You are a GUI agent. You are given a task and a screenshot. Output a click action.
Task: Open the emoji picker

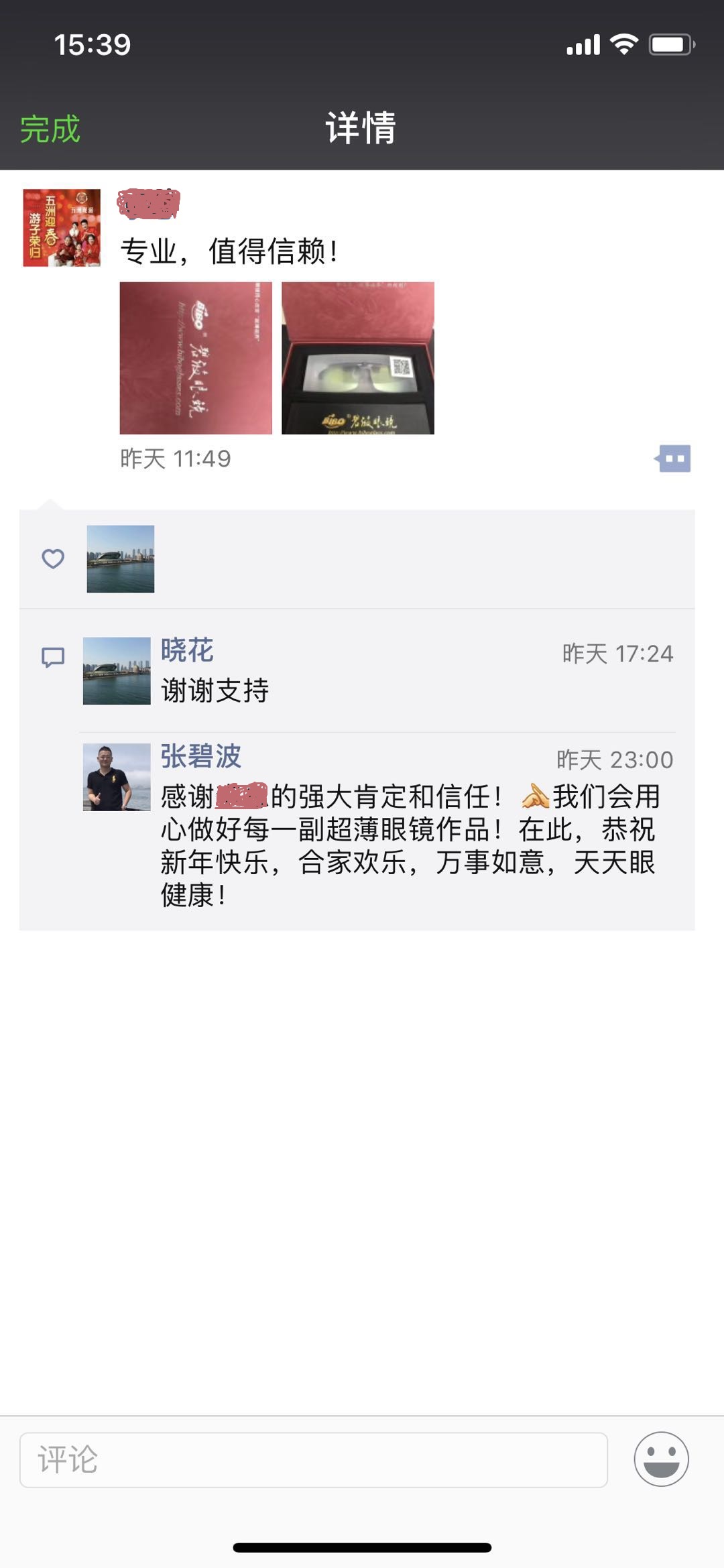pos(662,1459)
